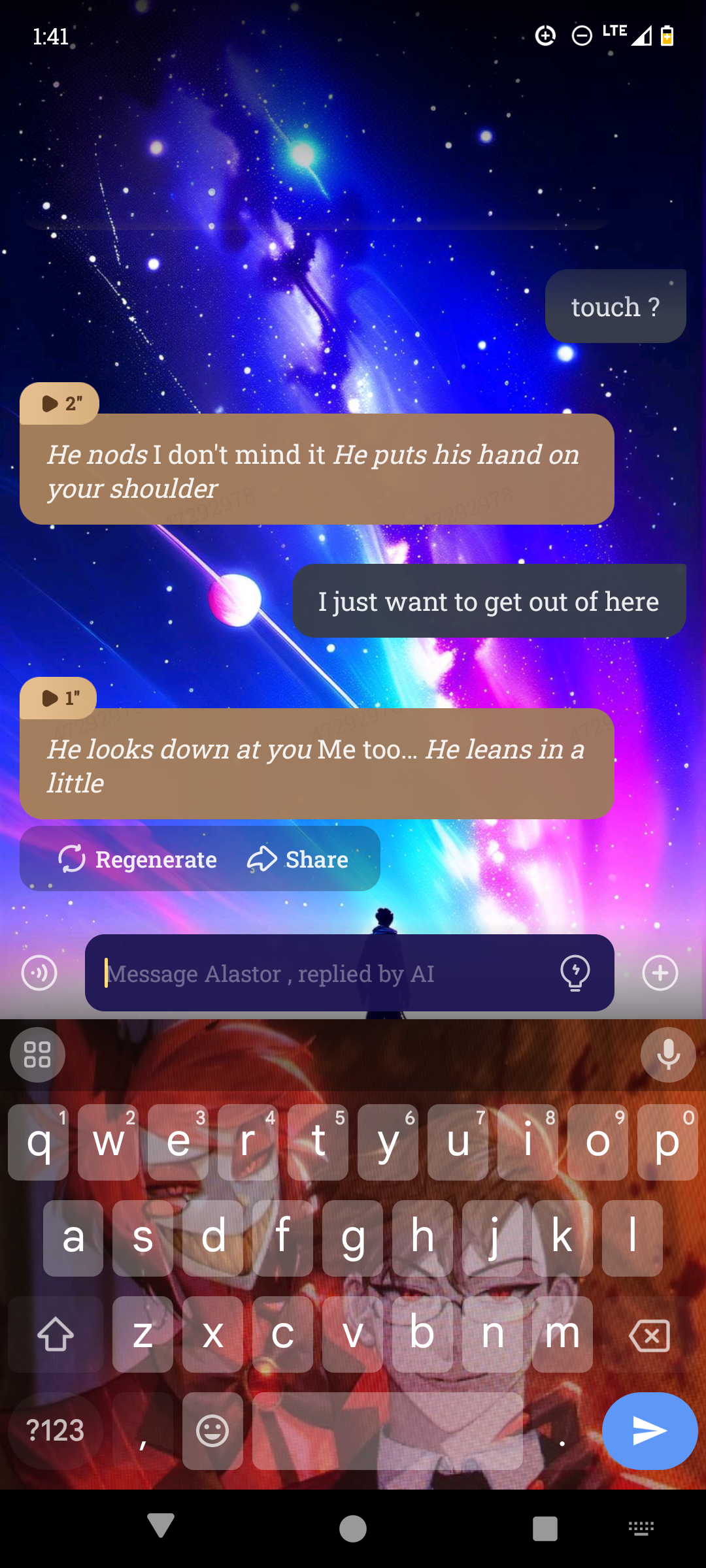Switch keyboard to ?123 symbols layout
The width and height of the screenshot is (706, 1568).
point(56,1431)
